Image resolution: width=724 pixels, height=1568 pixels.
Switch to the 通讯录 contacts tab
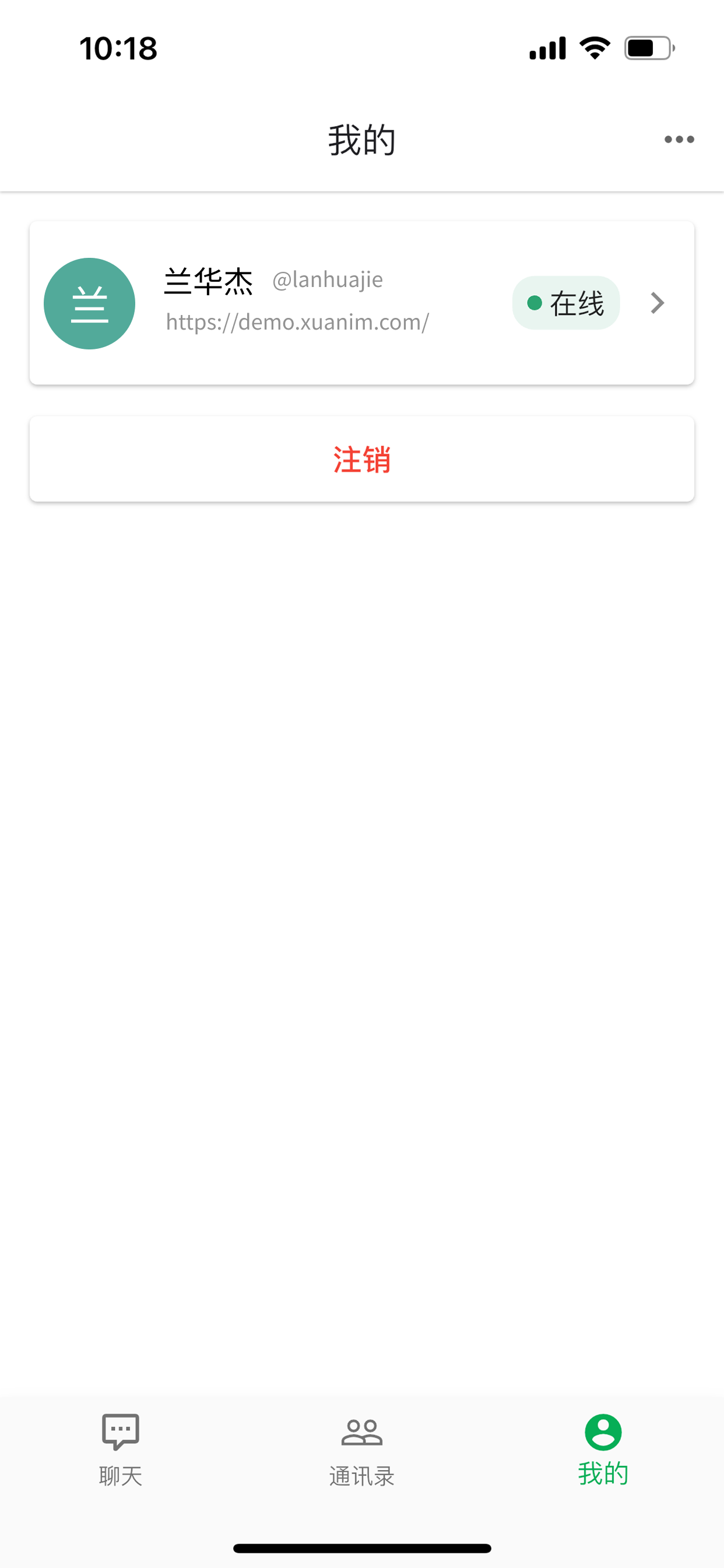(x=362, y=1450)
